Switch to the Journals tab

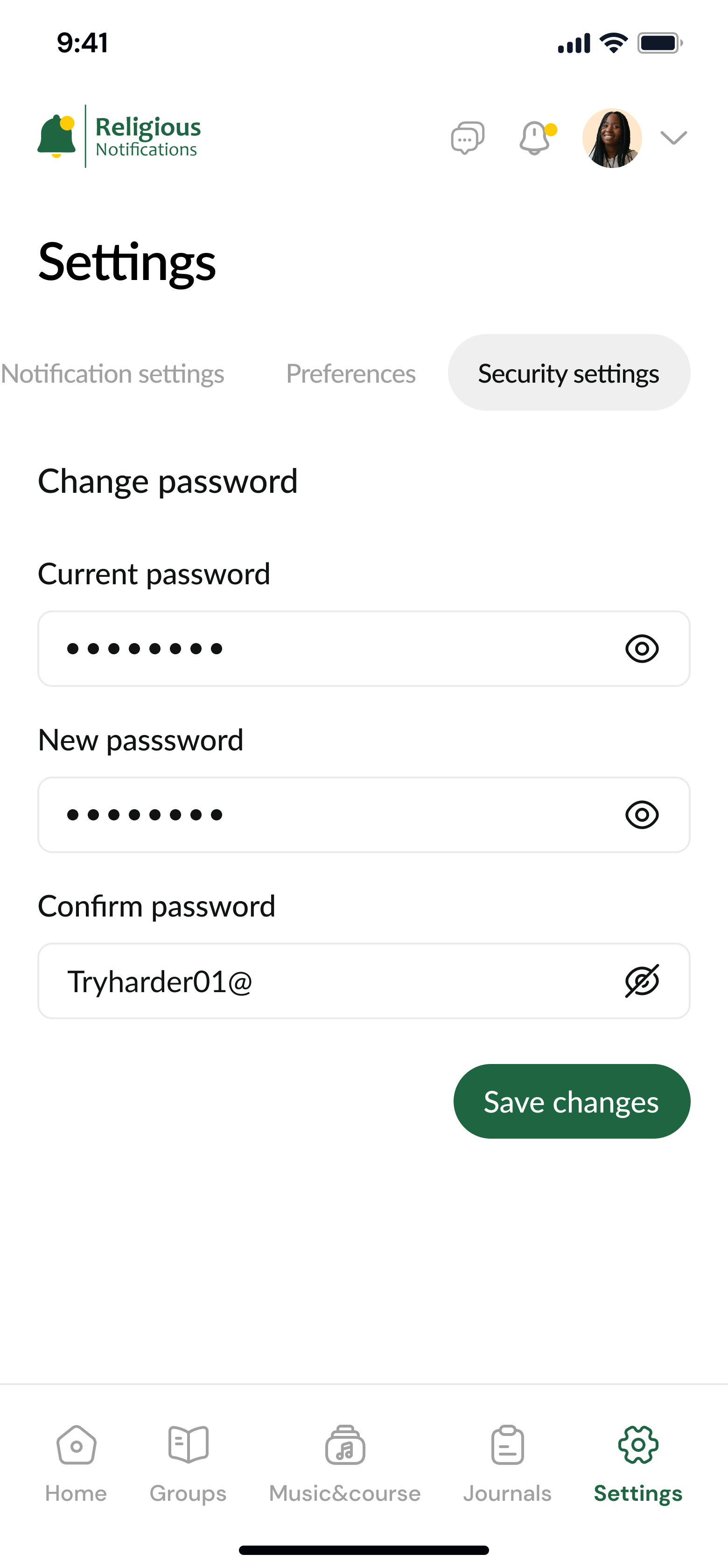pyautogui.click(x=508, y=1464)
